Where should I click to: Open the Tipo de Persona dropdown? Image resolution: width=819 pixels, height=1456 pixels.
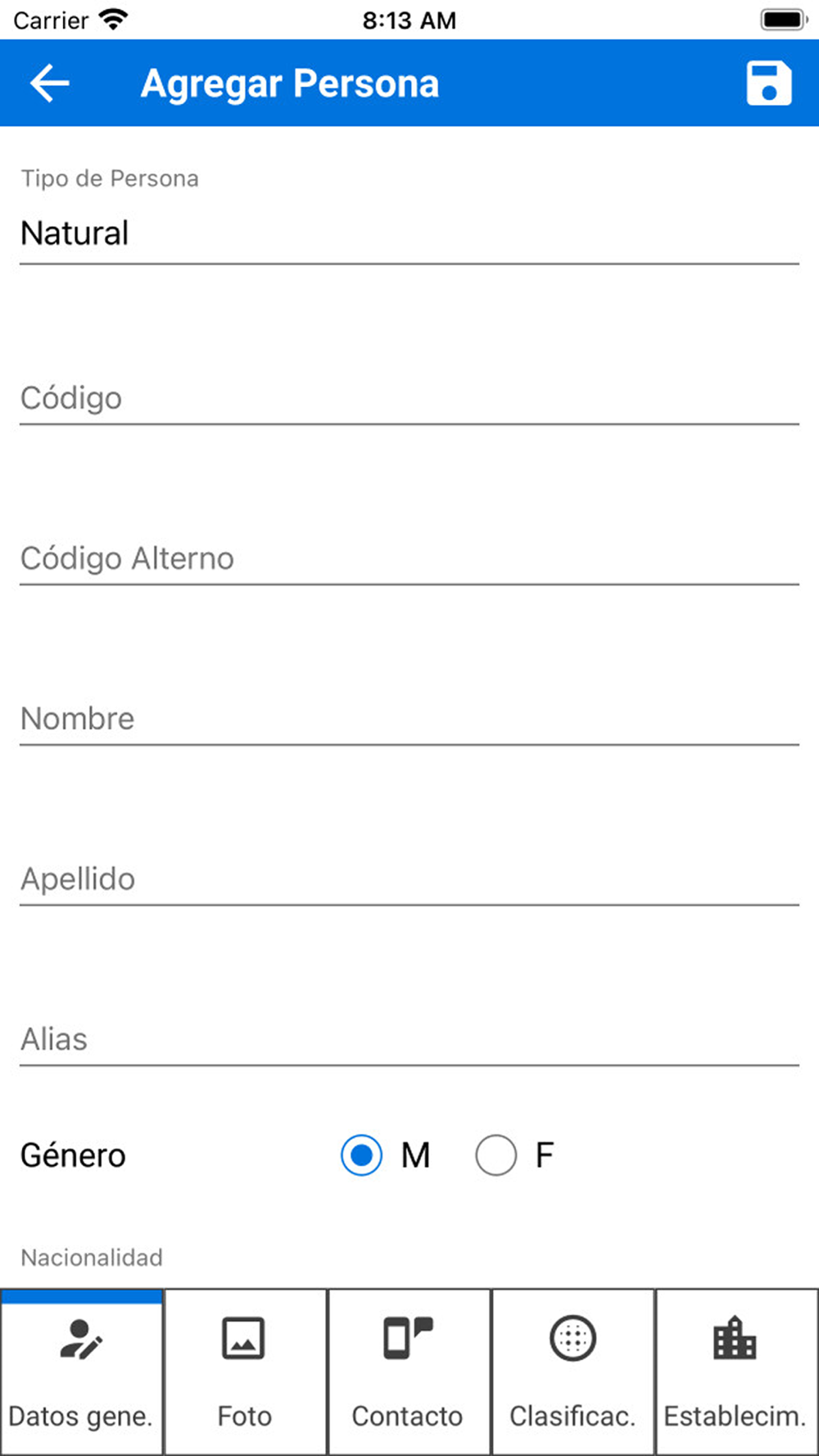pyautogui.click(x=409, y=233)
